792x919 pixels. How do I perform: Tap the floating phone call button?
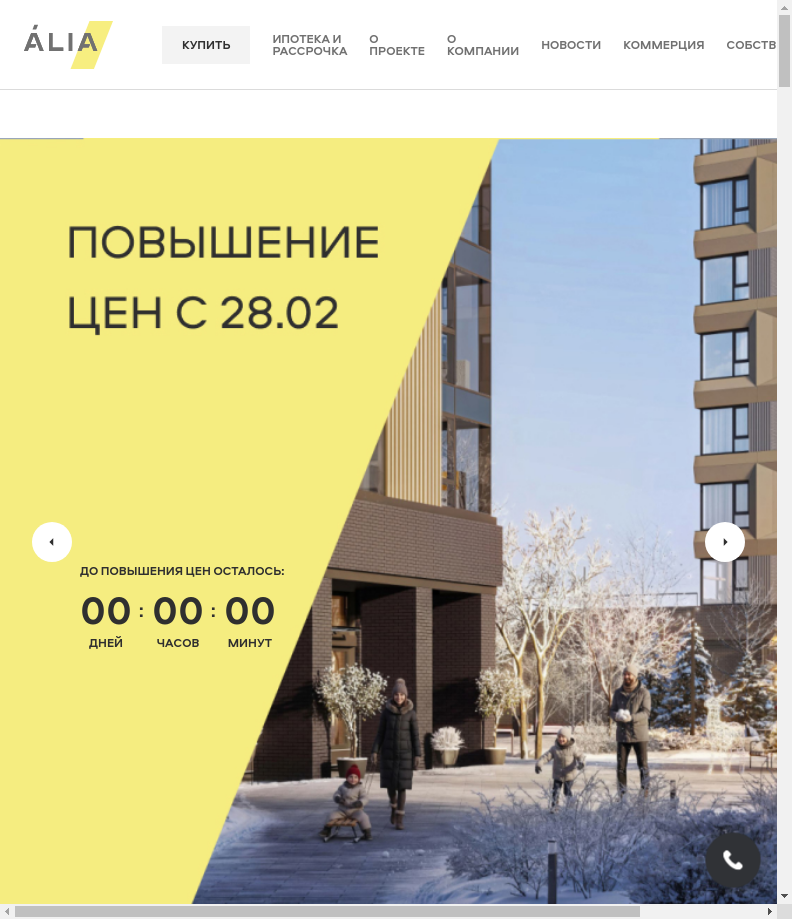click(733, 860)
